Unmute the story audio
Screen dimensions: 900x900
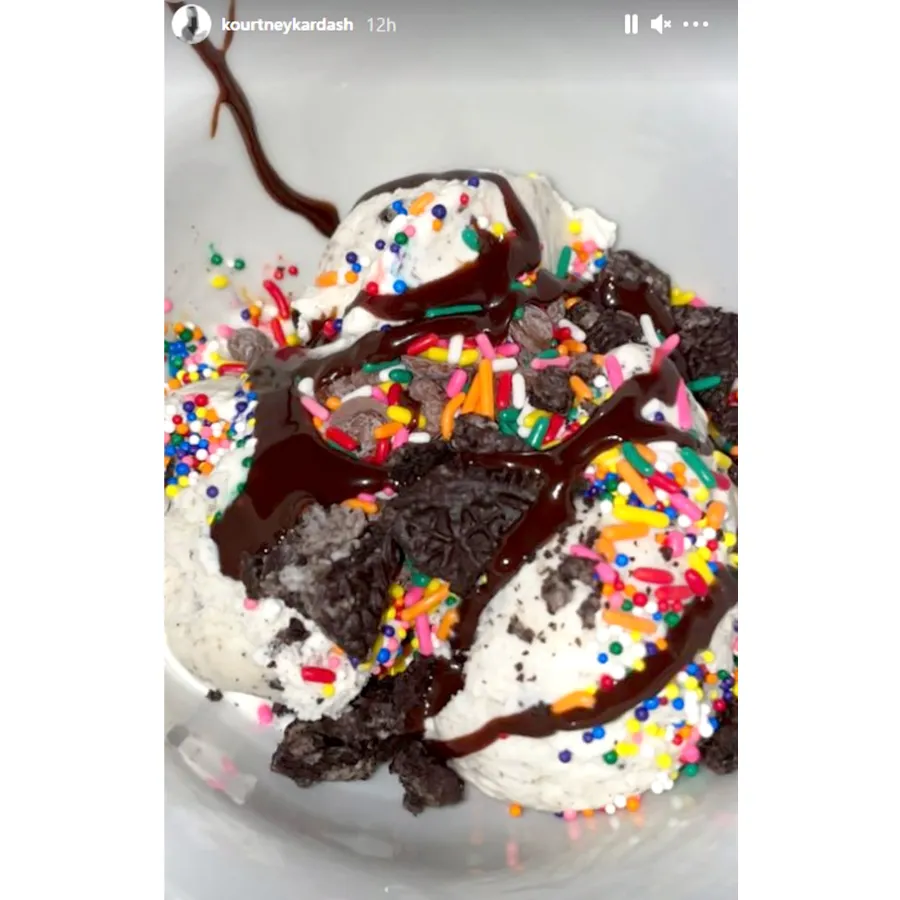661,24
